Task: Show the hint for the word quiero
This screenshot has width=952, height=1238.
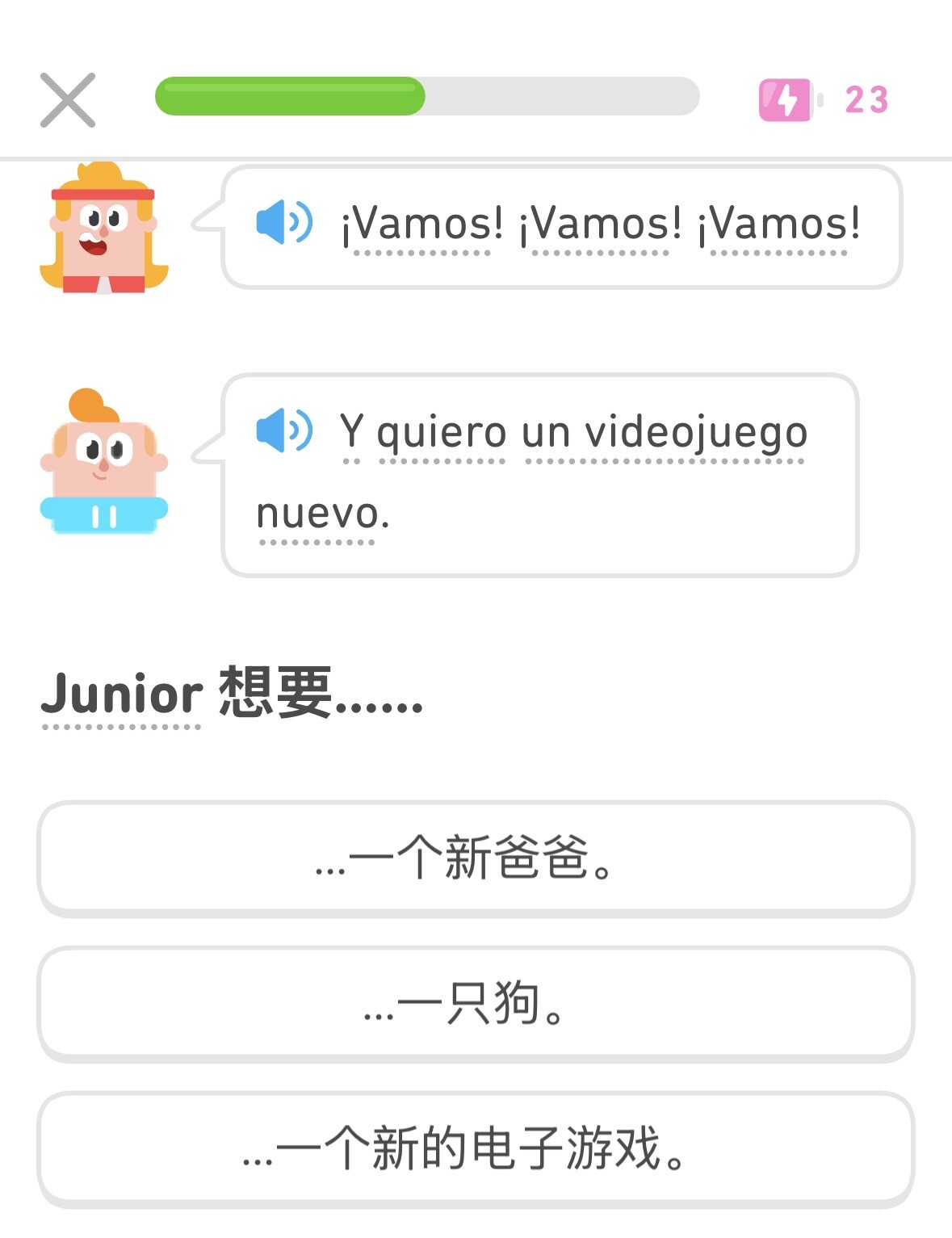Action: coord(441,433)
